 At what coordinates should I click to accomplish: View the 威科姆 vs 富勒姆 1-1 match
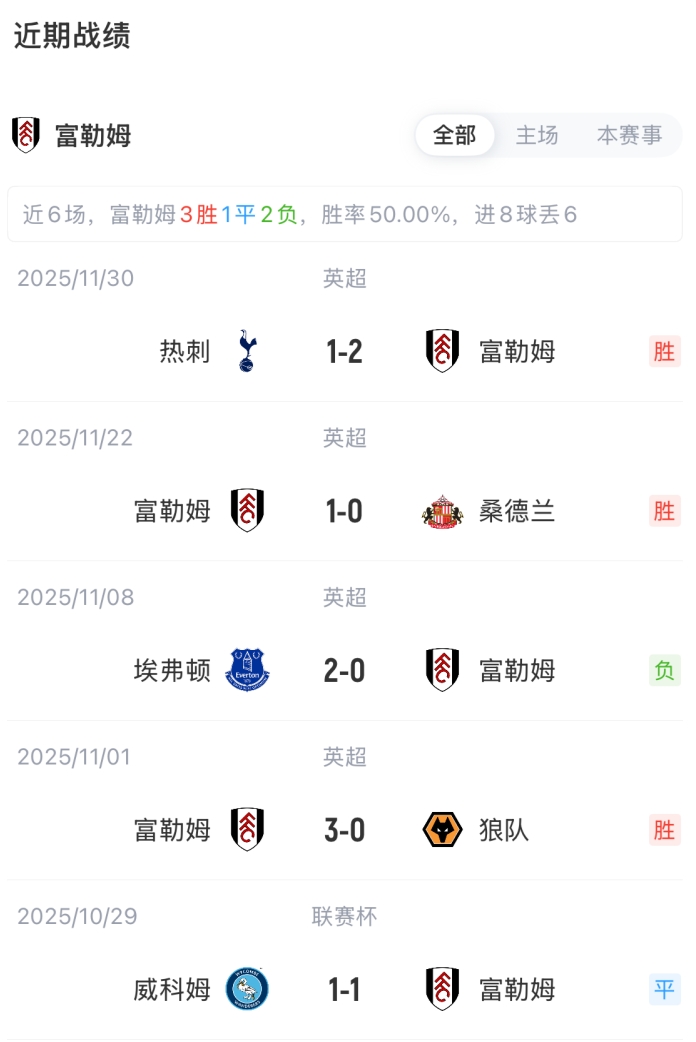[x=344, y=990]
